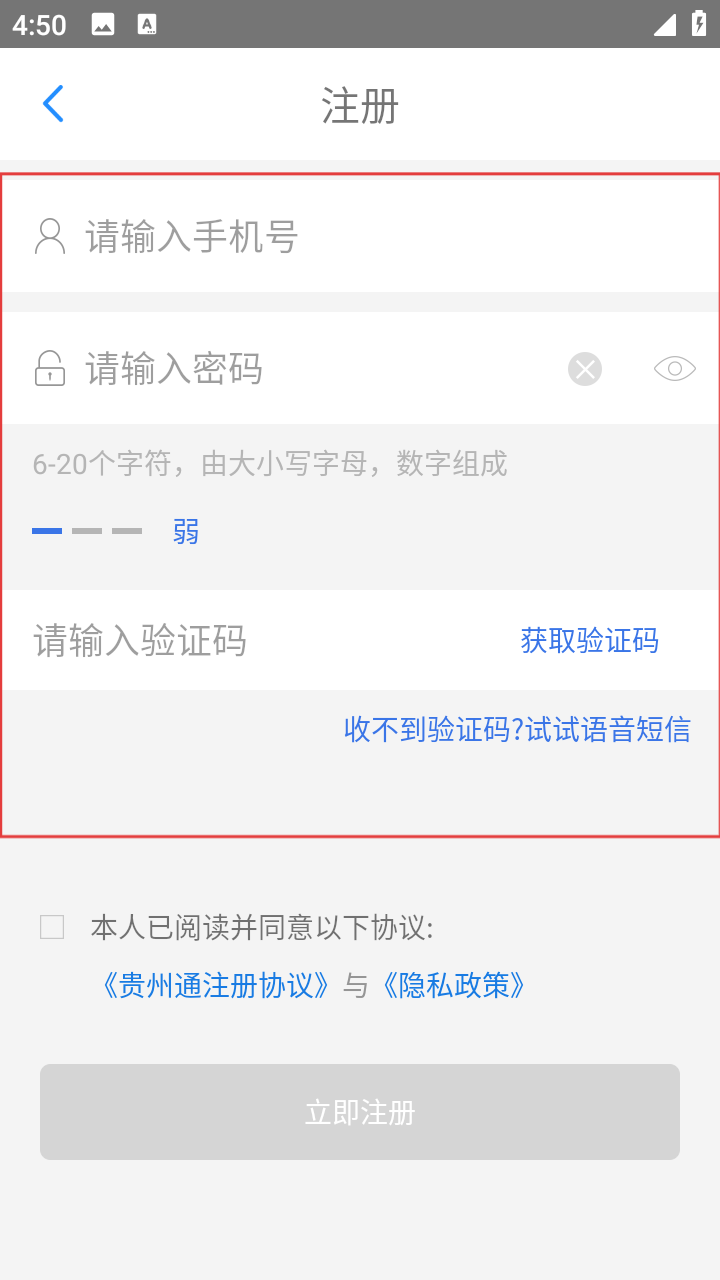Open the 《隐私政策》 privacy policy link

(453, 986)
